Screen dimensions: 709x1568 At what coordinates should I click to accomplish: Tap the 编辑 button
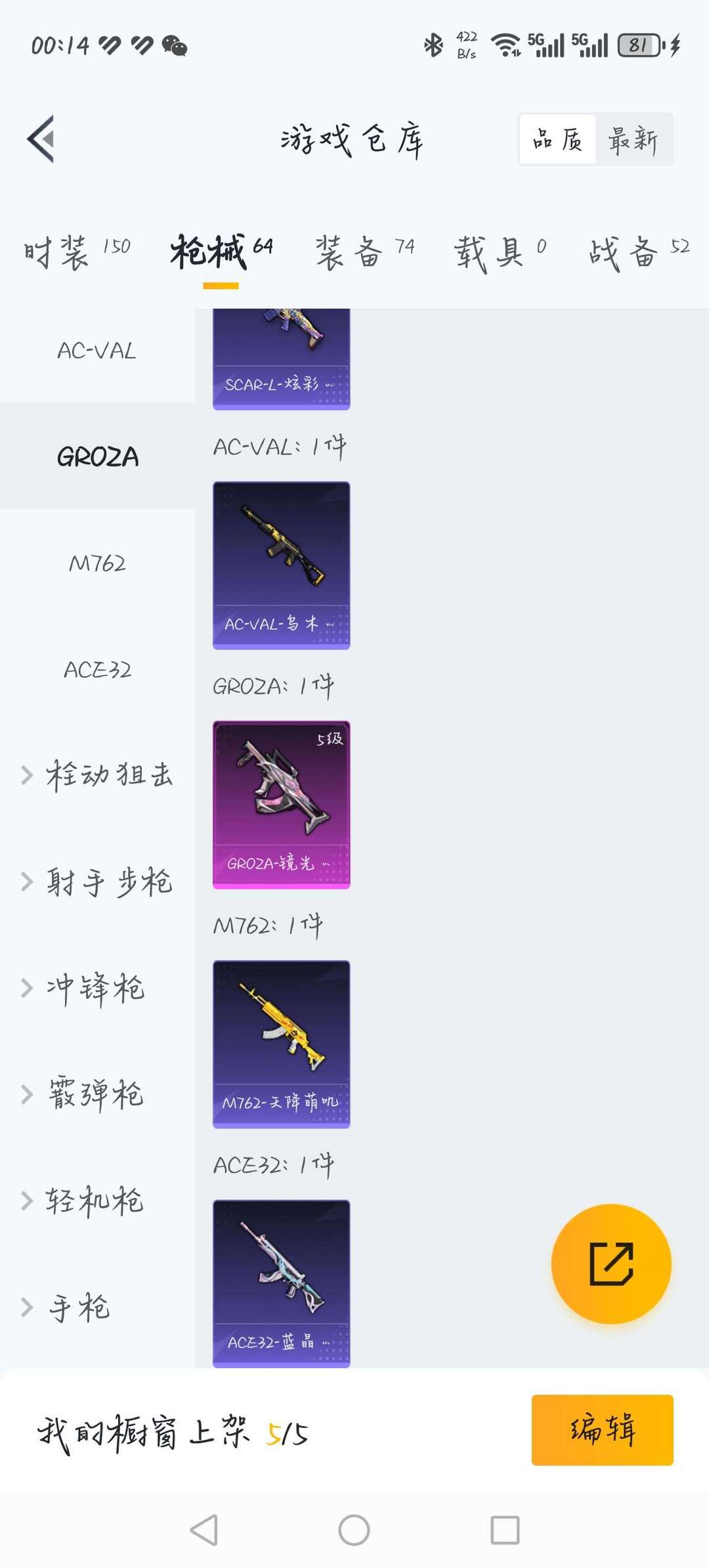(x=602, y=1430)
